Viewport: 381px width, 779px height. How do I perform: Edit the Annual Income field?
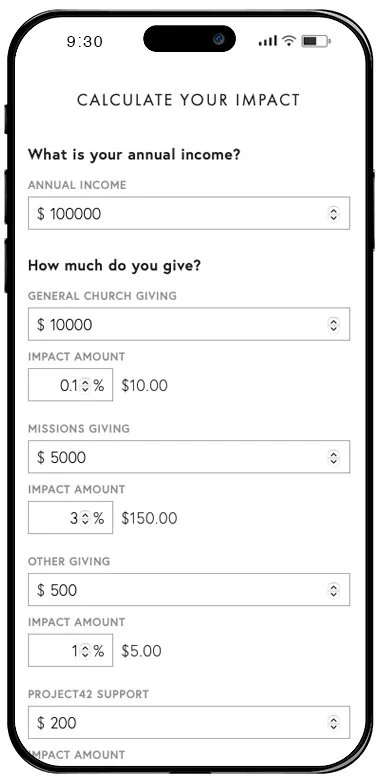(x=189, y=214)
